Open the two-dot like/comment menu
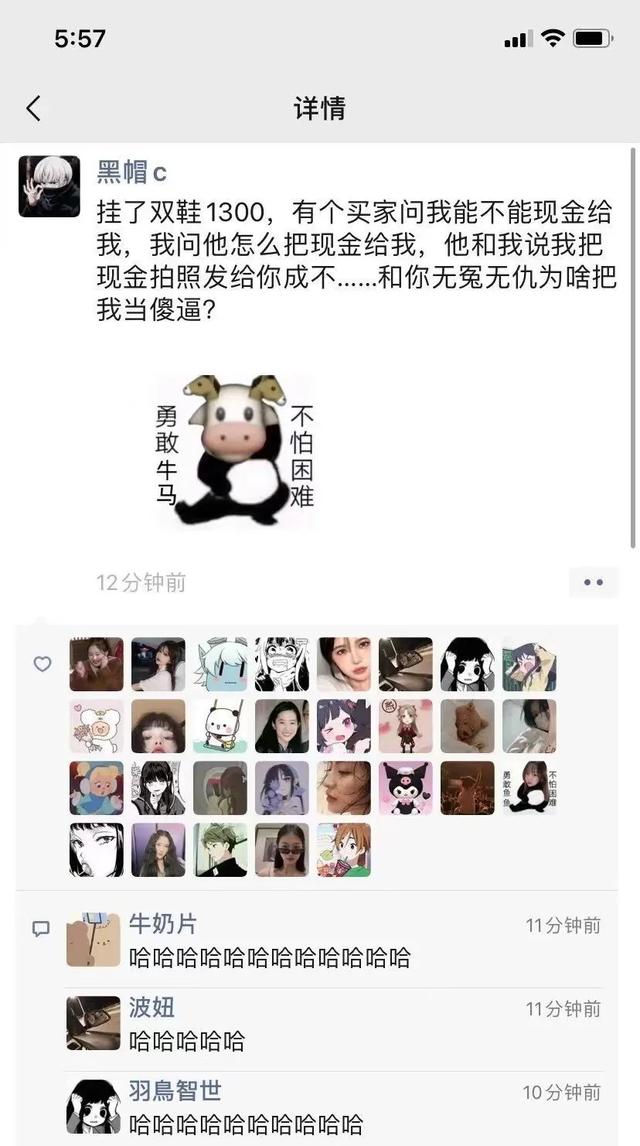 tap(593, 582)
